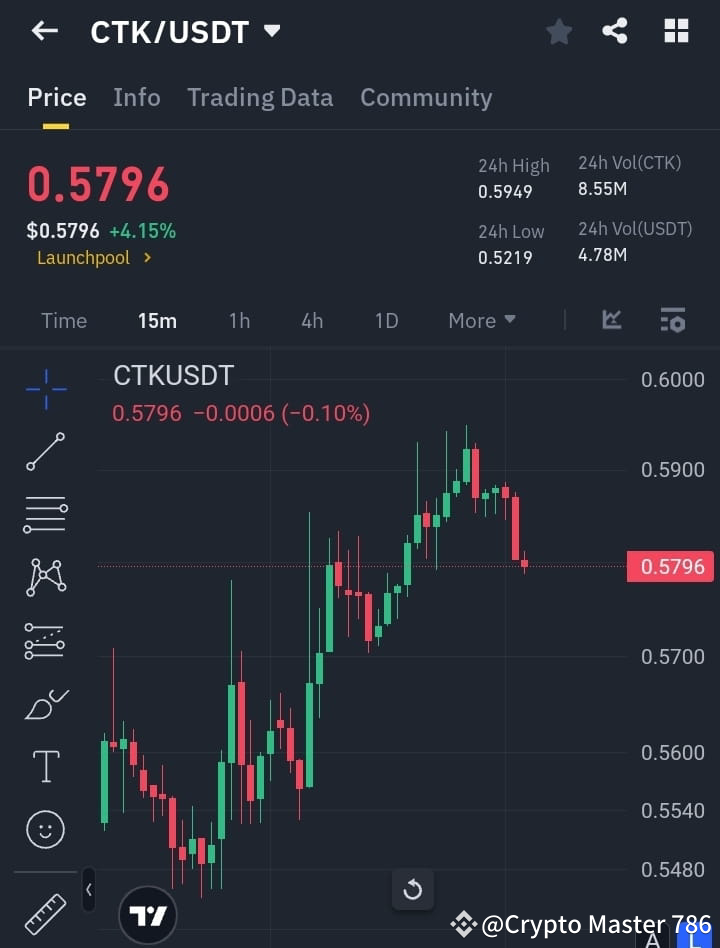Viewport: 720px width, 948px height.
Task: Open the Community tab
Action: click(426, 97)
